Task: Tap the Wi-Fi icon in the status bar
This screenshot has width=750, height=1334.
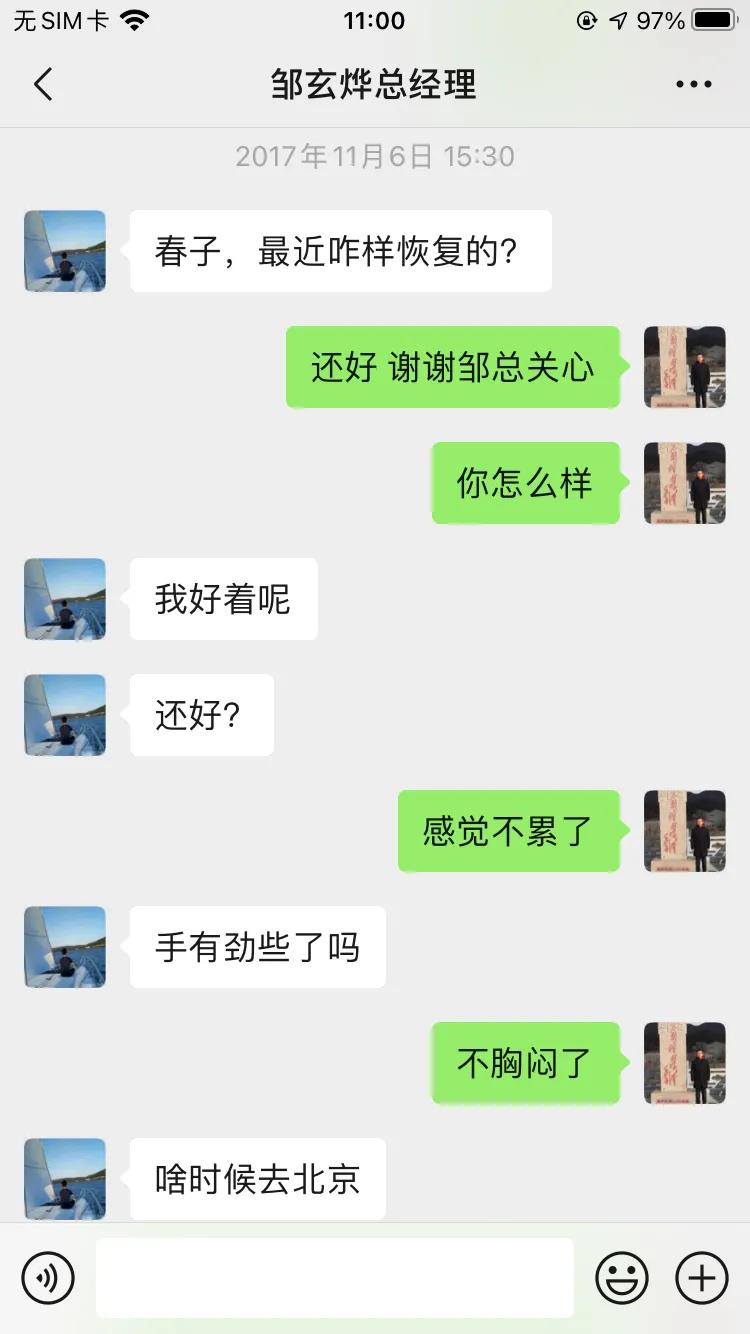Action: (135, 18)
